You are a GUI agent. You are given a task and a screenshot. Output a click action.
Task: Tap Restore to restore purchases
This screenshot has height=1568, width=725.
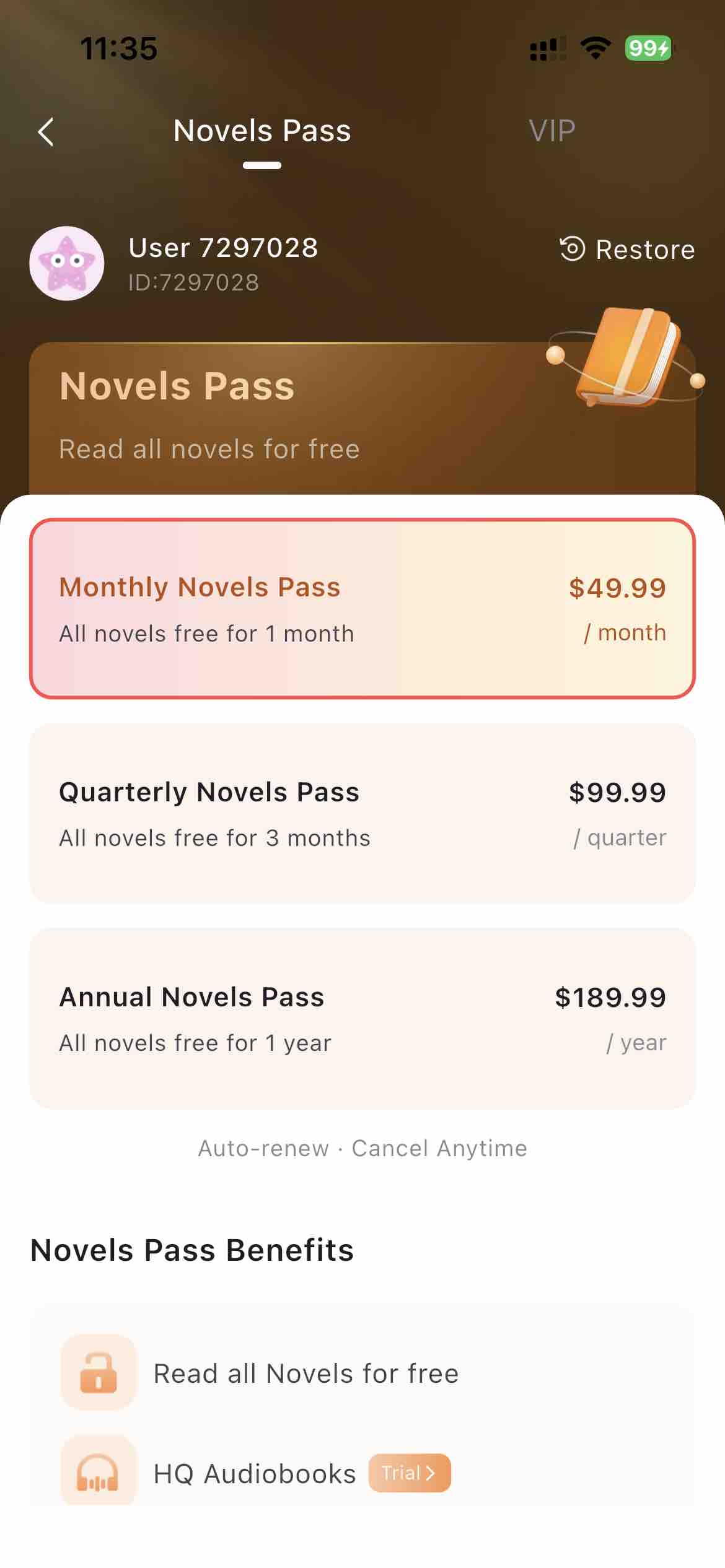(627, 250)
